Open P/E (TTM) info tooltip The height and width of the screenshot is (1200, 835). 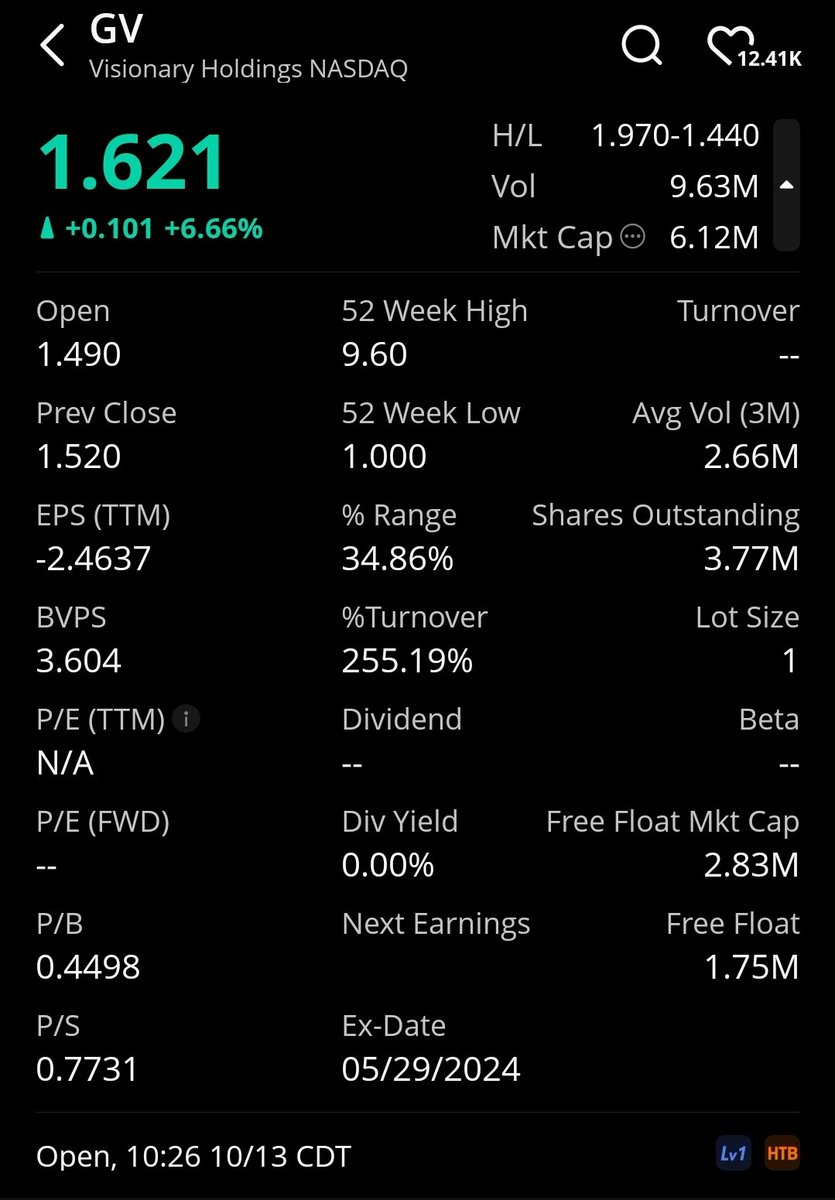point(186,719)
